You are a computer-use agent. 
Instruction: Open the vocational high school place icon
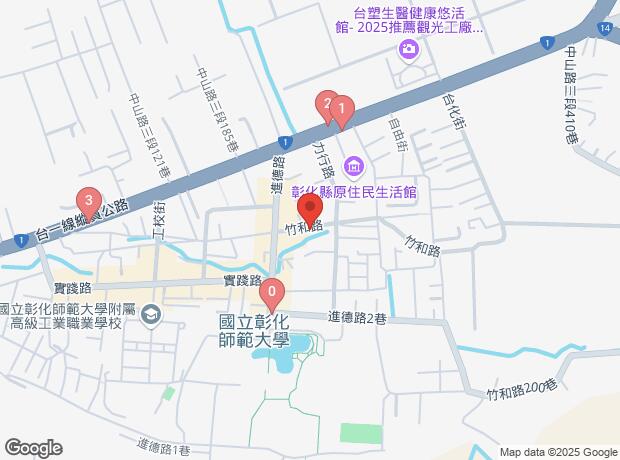150,316
